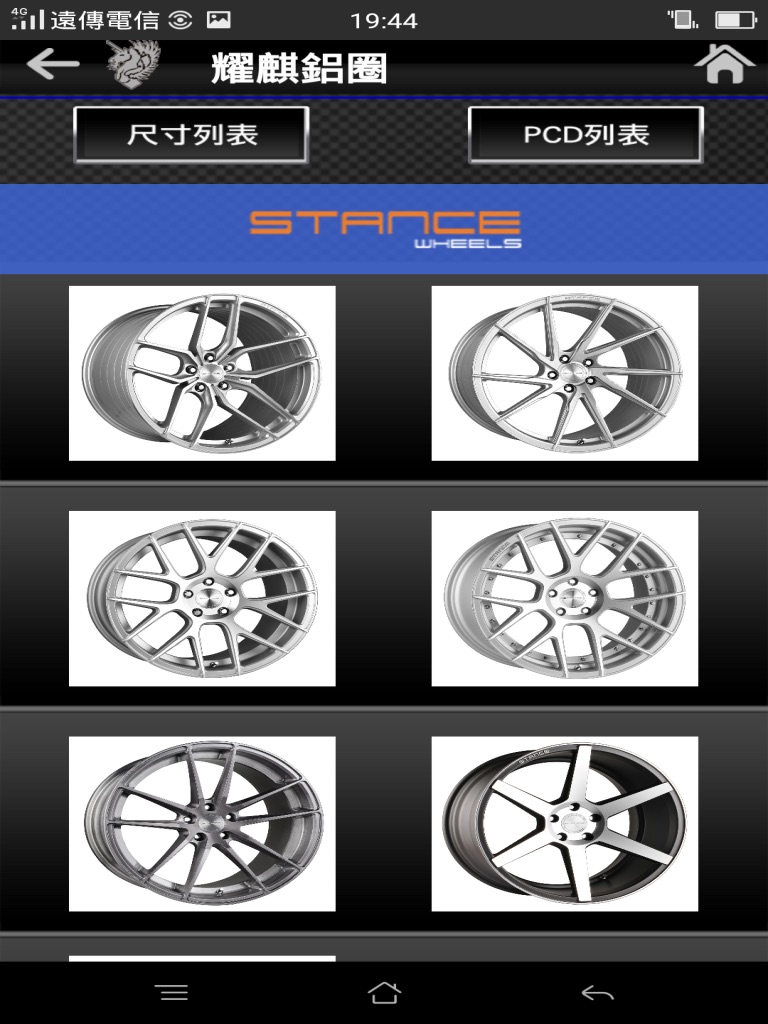Open the system recent apps menu
The image size is (768, 1024).
173,993
